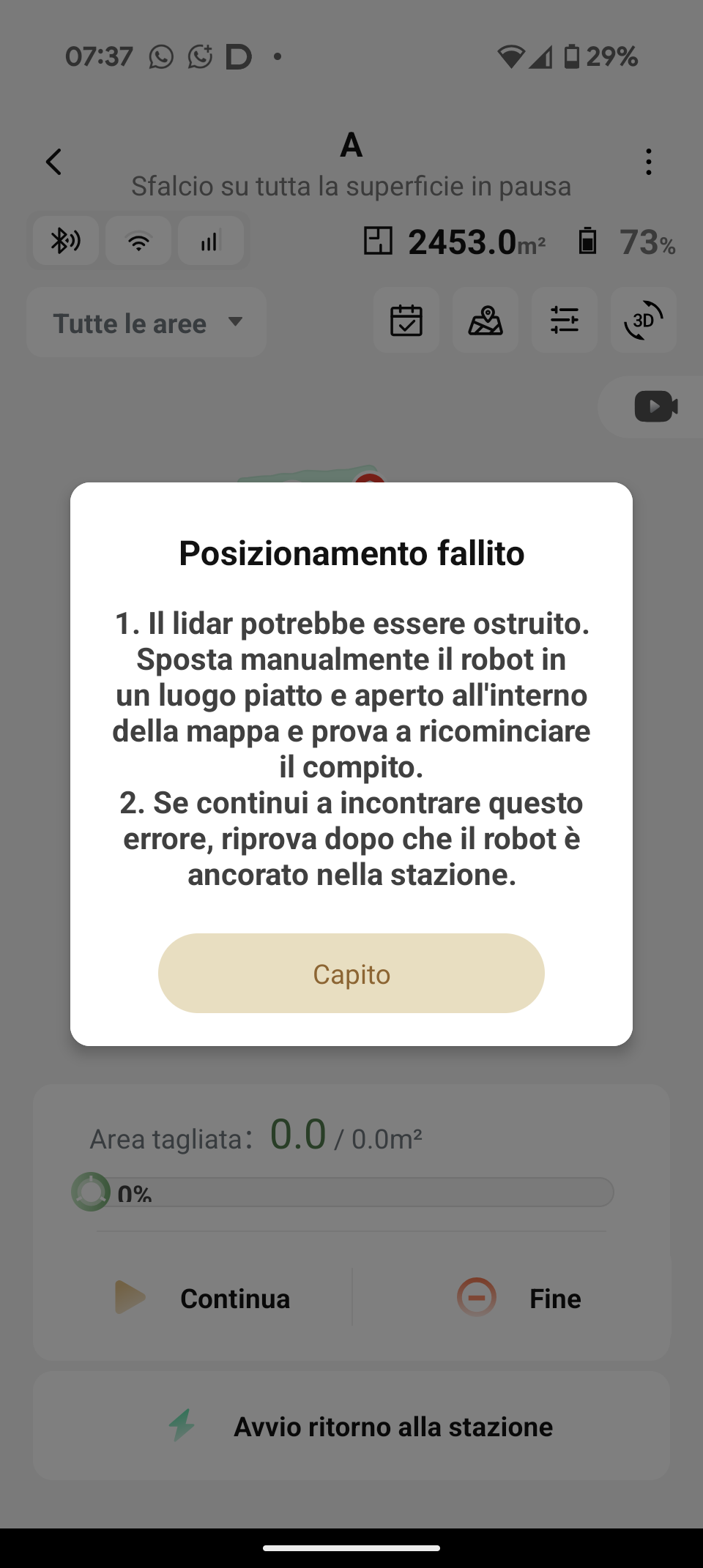
Task: Open the mowing settings sliders
Action: point(565,321)
